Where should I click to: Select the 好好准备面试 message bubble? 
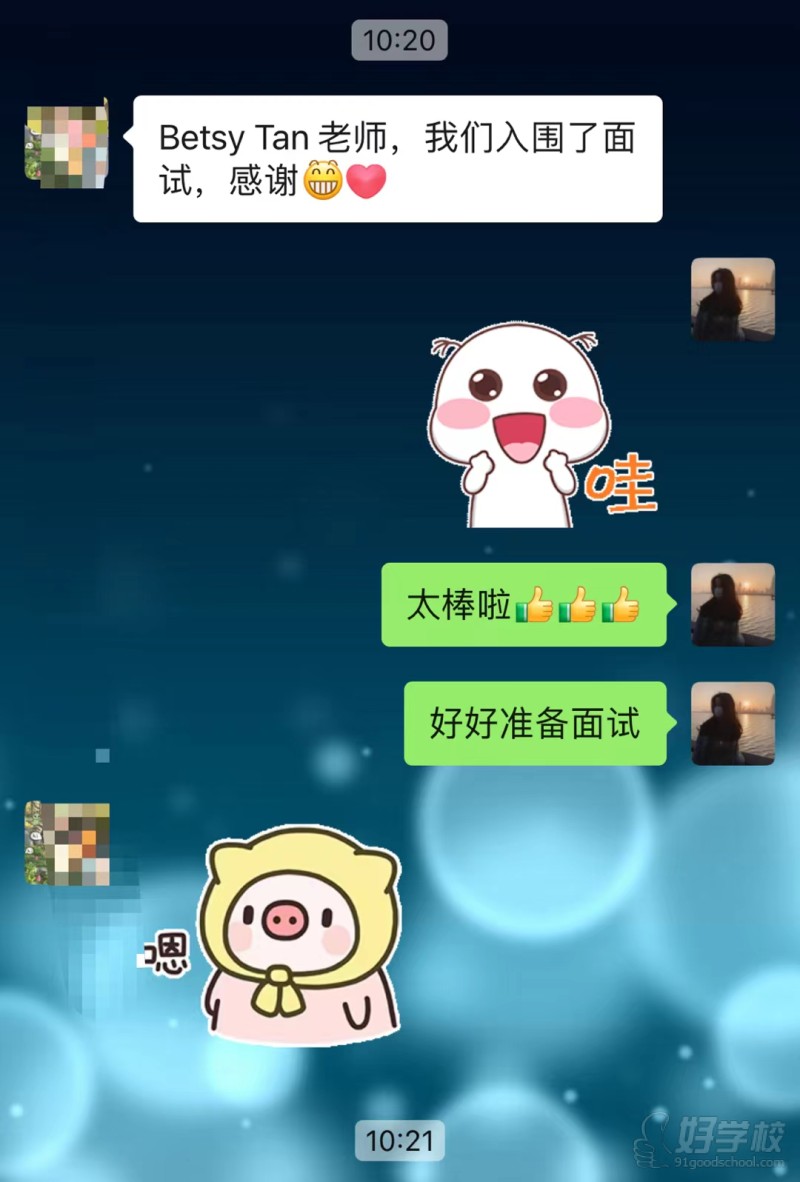535,723
